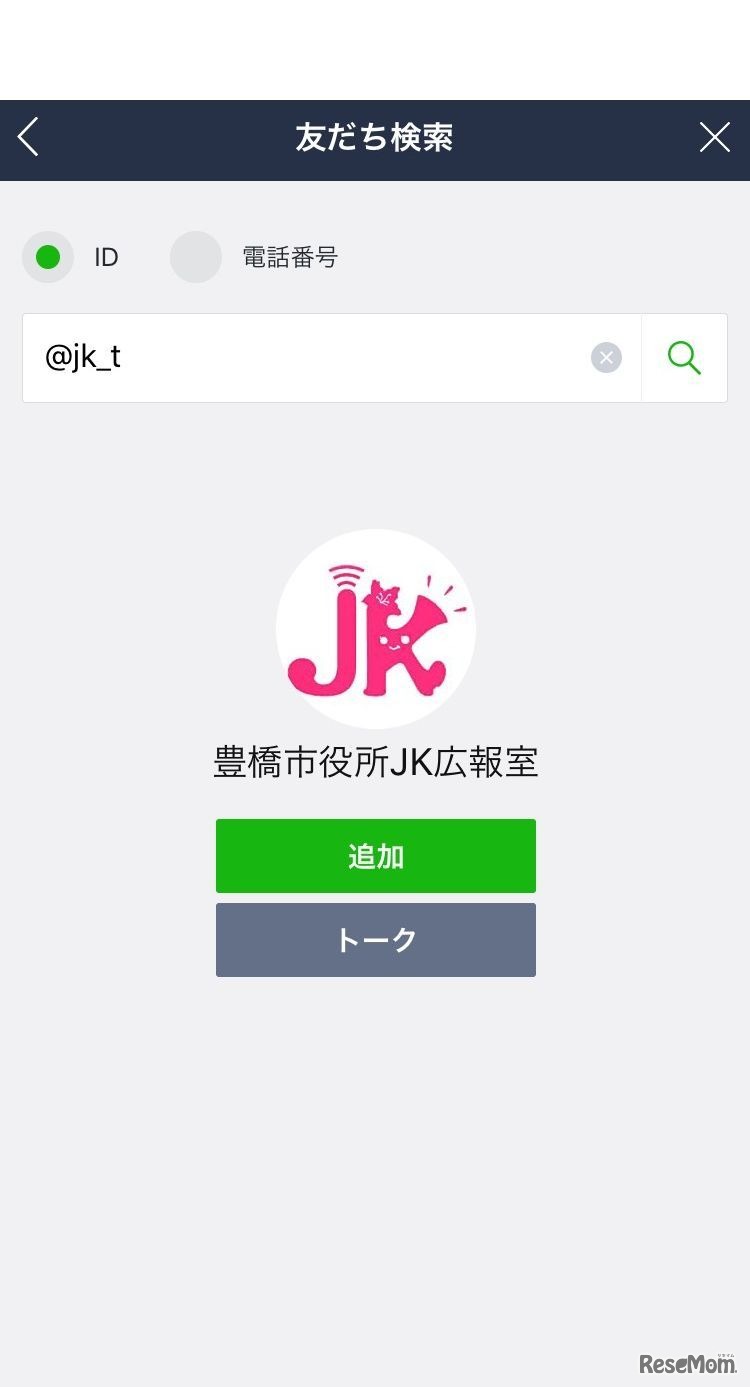Image resolution: width=750 pixels, height=1387 pixels.
Task: Add 豊橋市役所JK広報室 with 追加 button
Action: tap(376, 856)
